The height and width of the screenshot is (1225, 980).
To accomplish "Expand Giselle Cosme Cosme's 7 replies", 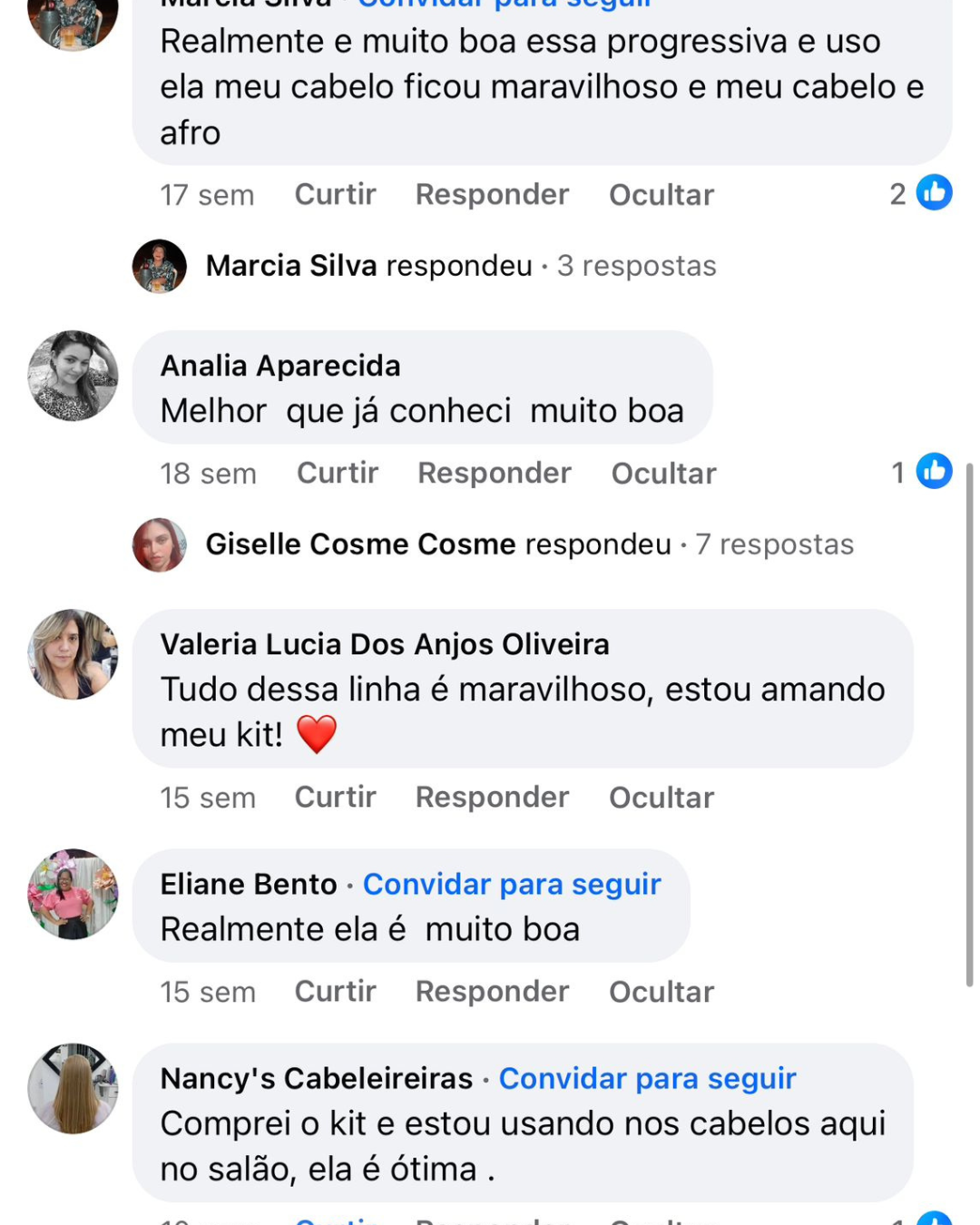I will (529, 544).
